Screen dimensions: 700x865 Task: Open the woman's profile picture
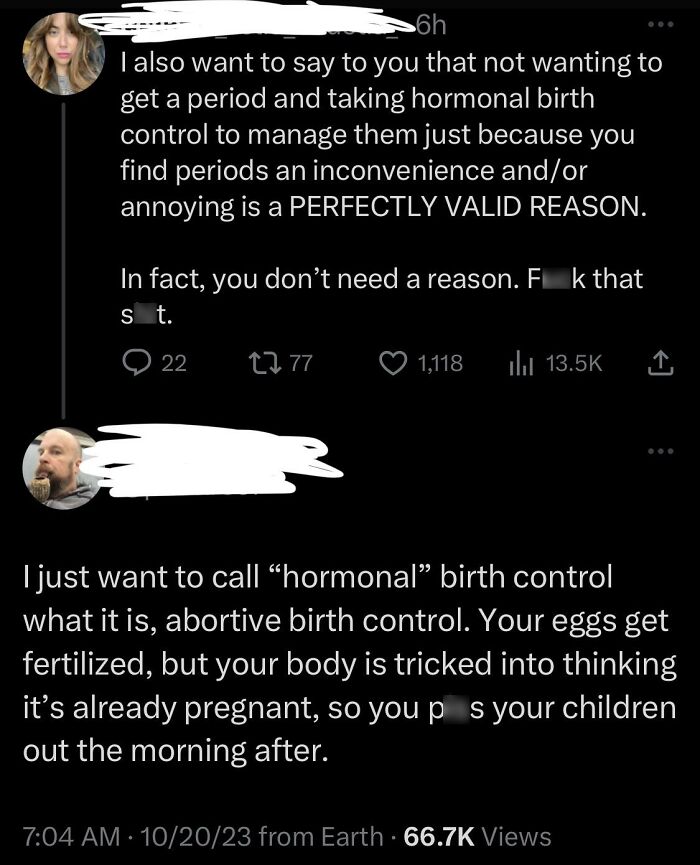coord(64,54)
